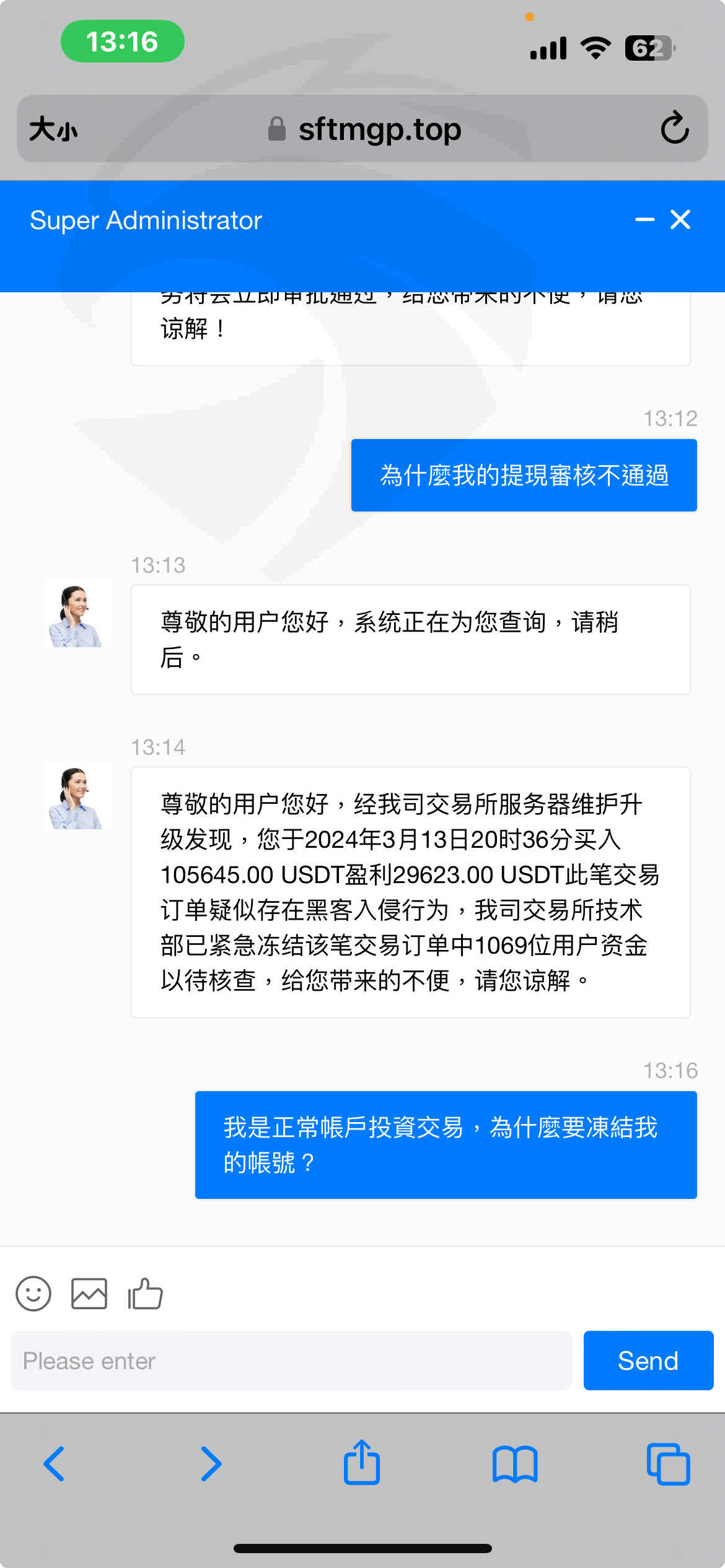Focus the 'Please enter' message field

pyautogui.click(x=291, y=1361)
